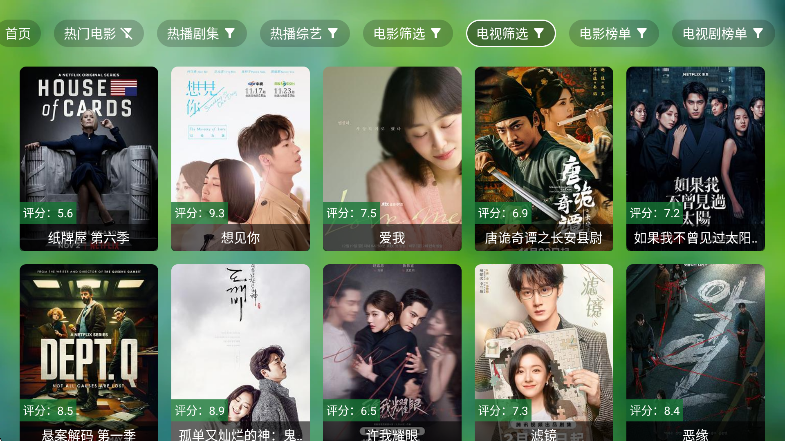Screen dimensions: 785x441
Task: Open the 电影筛选 tab
Action: tap(408, 33)
